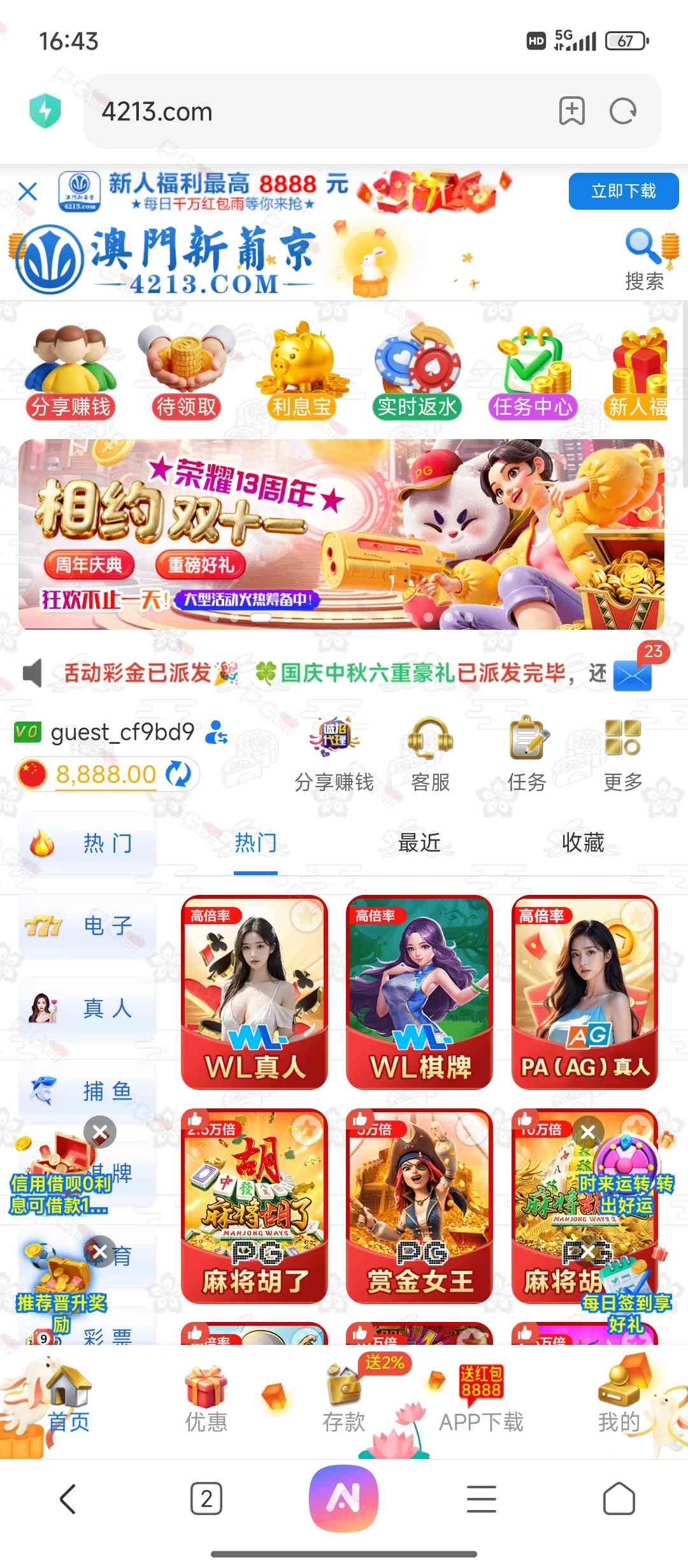The height and width of the screenshot is (1568, 688).
Task: Contact 客服 customer service
Action: tap(431, 754)
